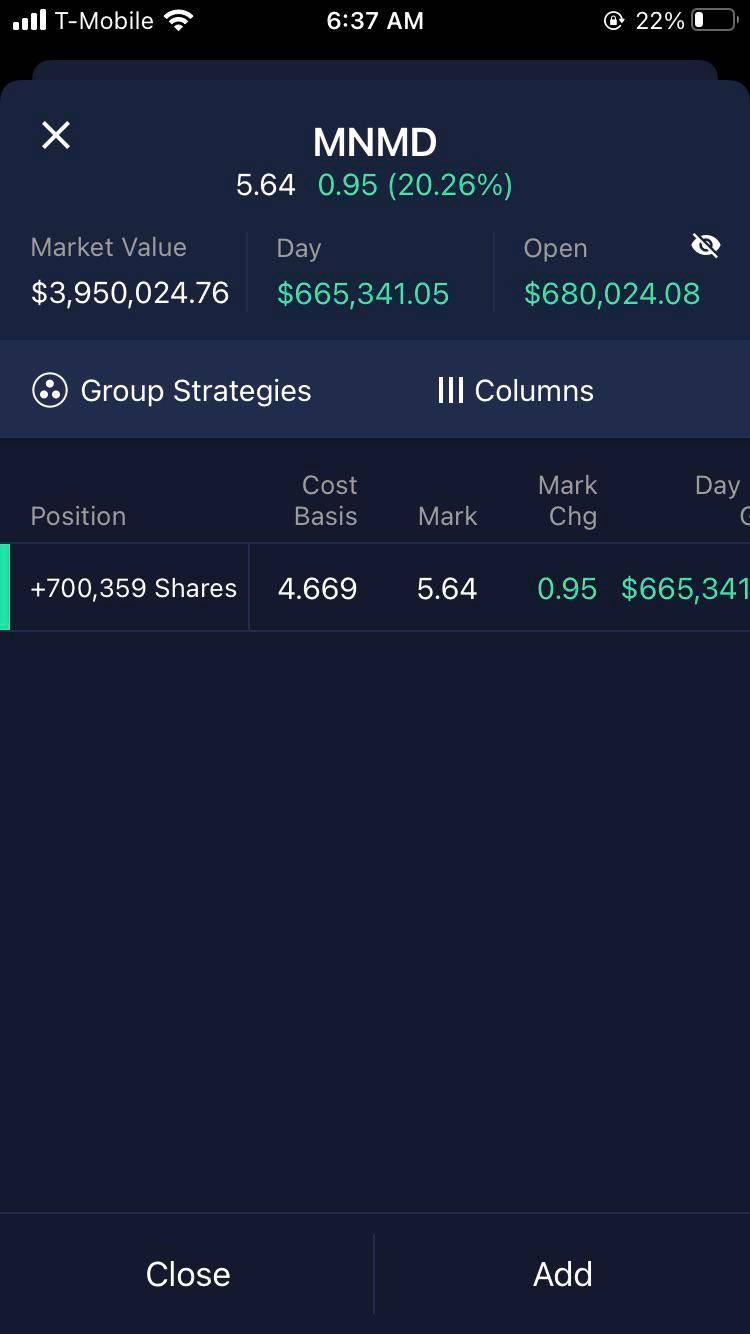The image size is (750, 1334).
Task: Tap the green position highlight bar
Action: (5, 588)
